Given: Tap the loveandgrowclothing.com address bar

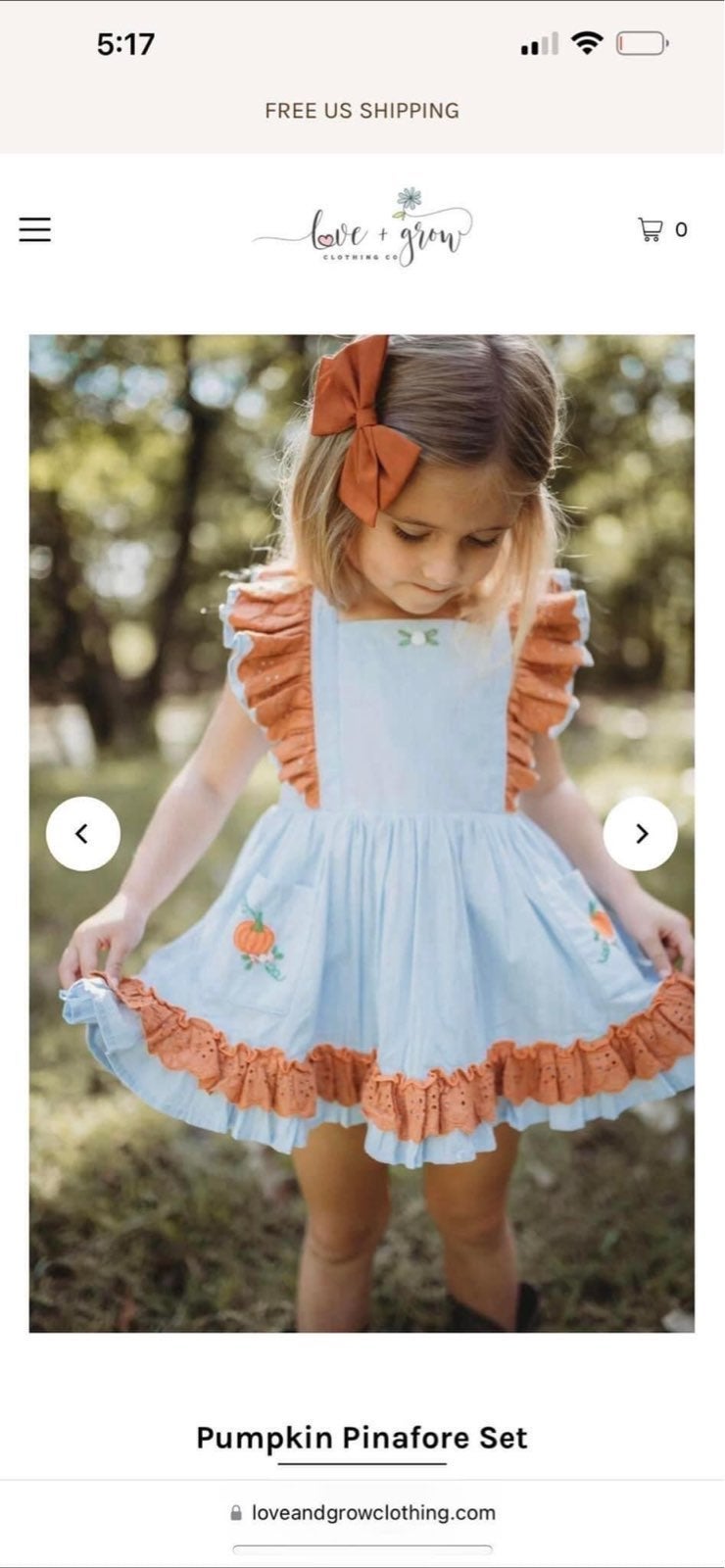Looking at the screenshot, I should point(362,1513).
